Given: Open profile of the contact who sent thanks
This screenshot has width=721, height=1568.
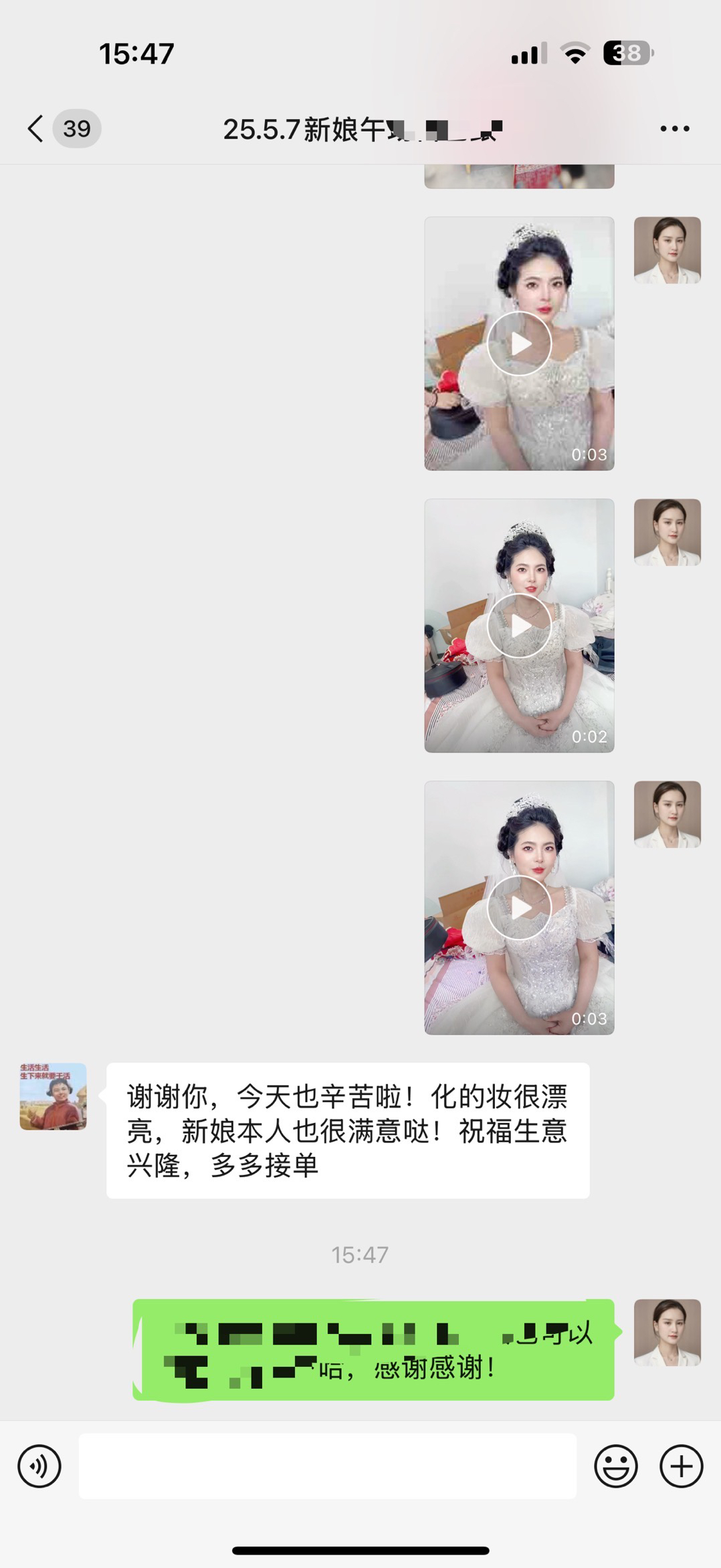Looking at the screenshot, I should click(54, 1097).
